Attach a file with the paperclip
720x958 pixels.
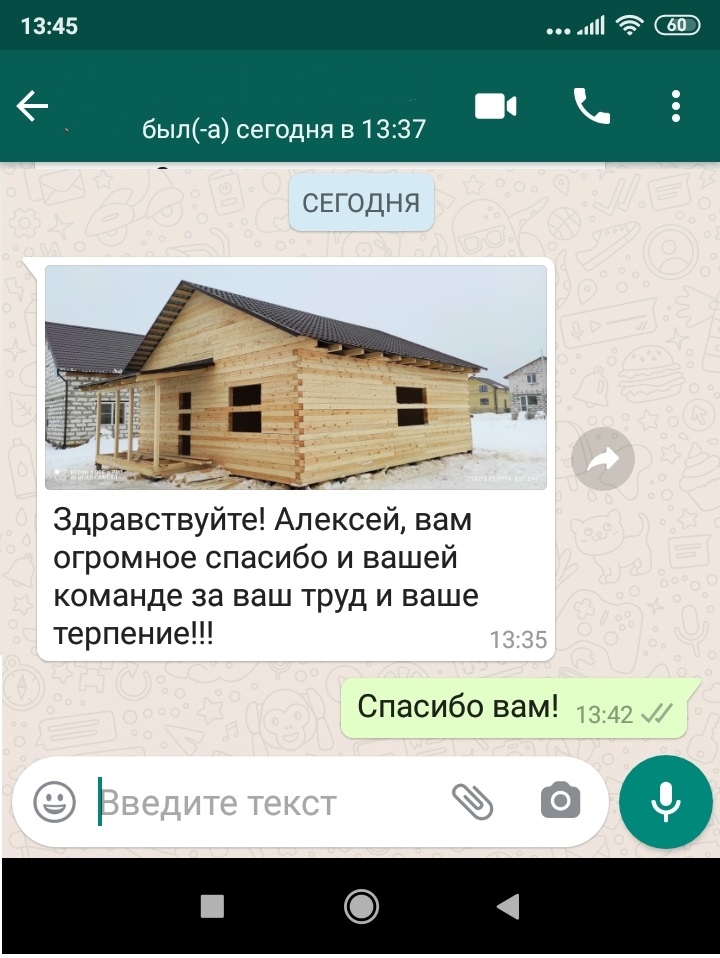[473, 800]
